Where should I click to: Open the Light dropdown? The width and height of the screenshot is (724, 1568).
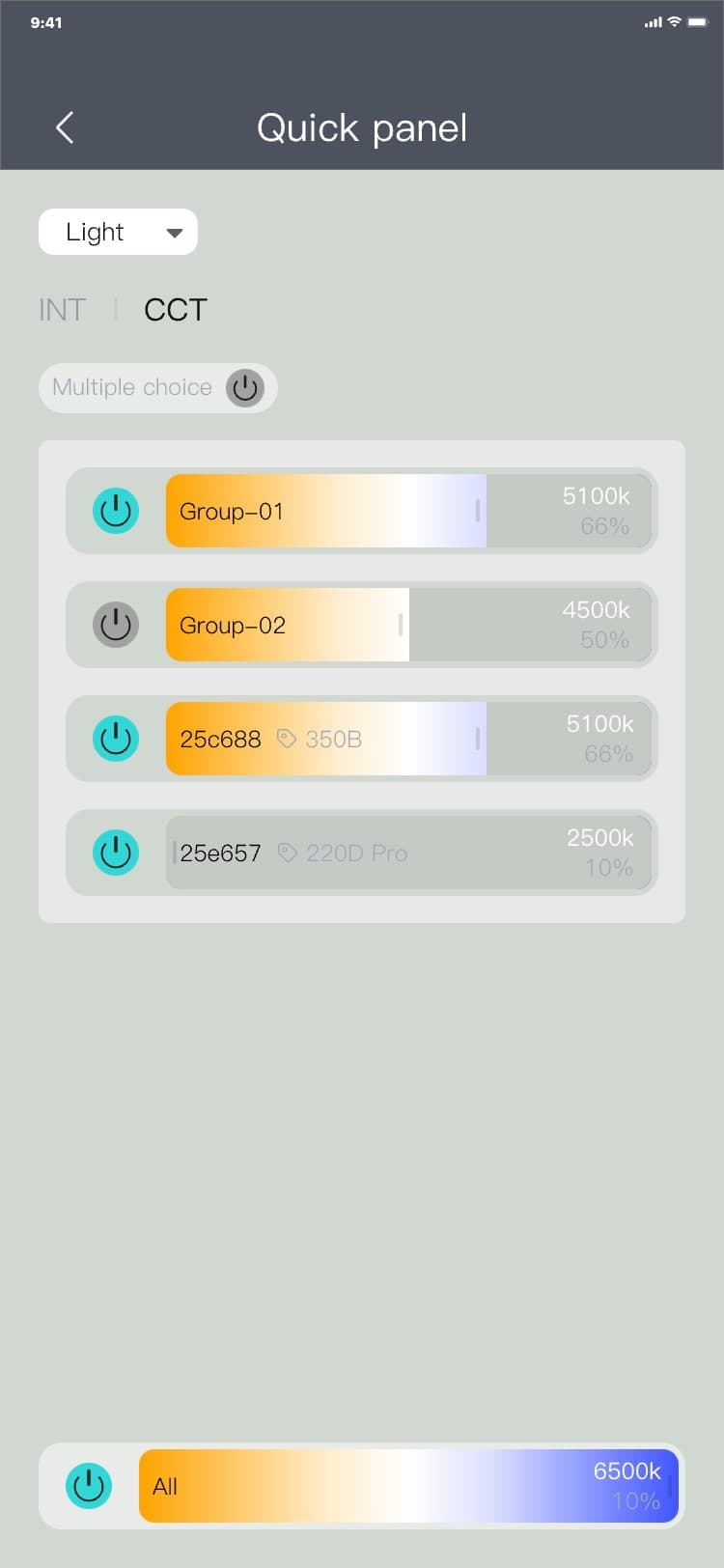click(x=118, y=232)
